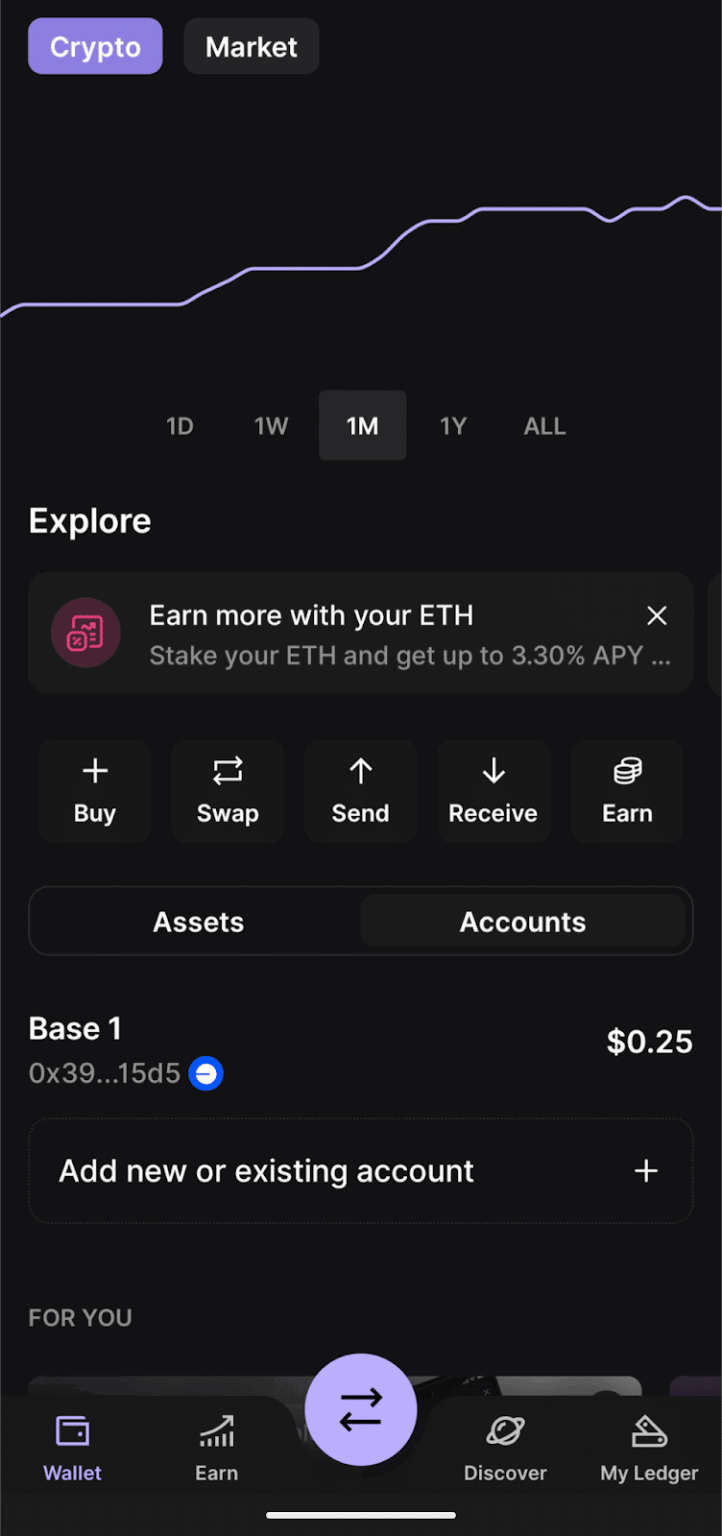
Task: Switch to the Market toggle
Action: click(251, 46)
